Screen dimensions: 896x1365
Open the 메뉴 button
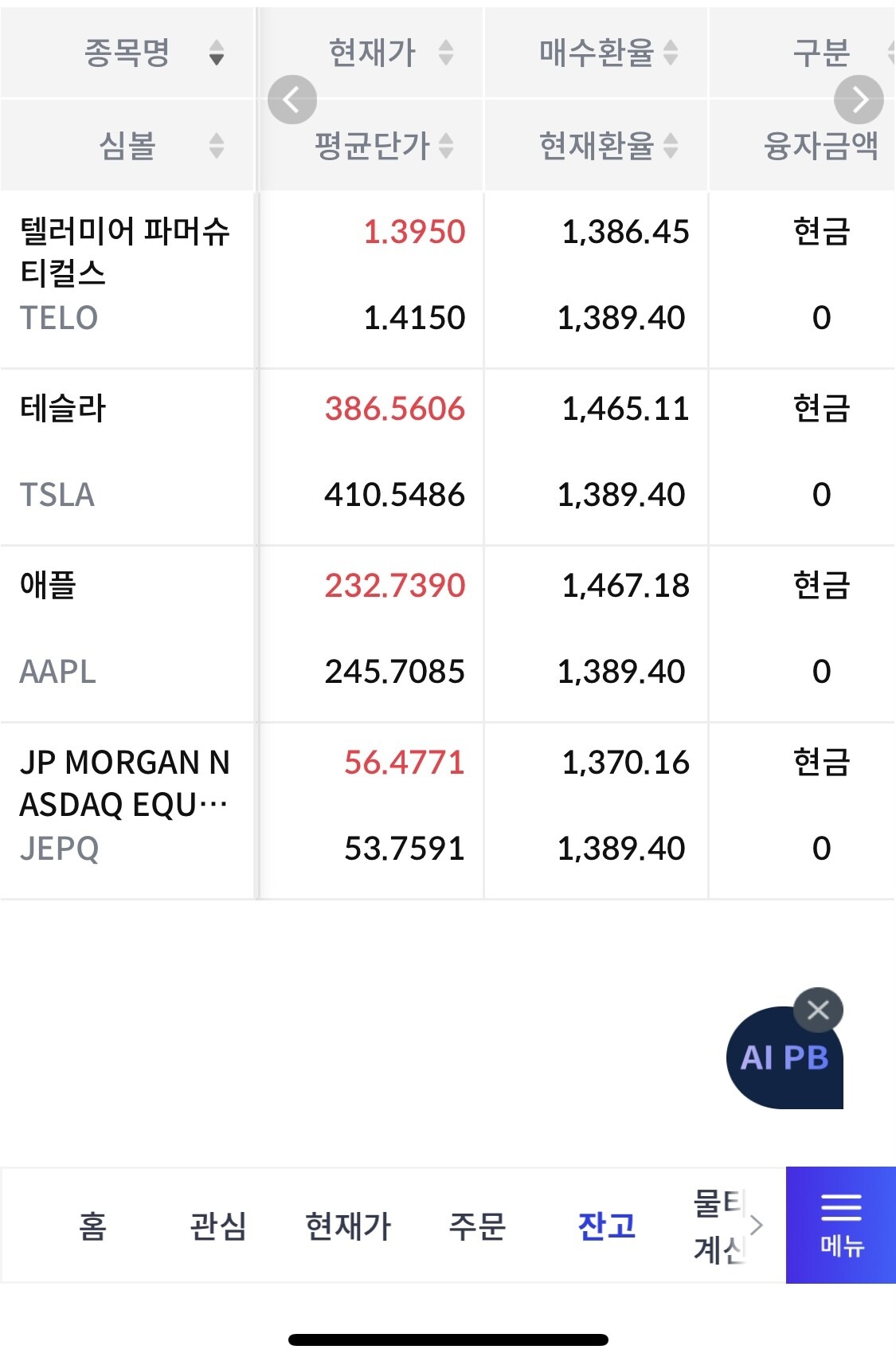(841, 1226)
